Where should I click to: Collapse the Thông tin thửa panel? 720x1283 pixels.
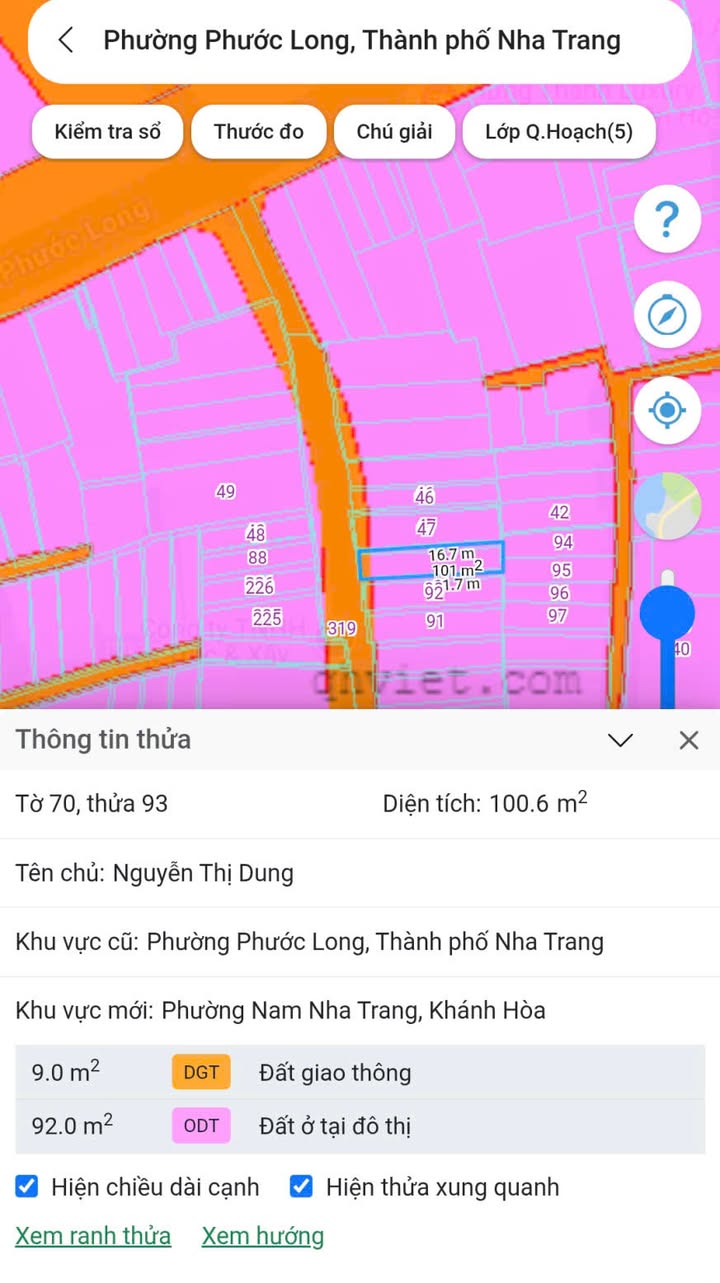point(621,740)
